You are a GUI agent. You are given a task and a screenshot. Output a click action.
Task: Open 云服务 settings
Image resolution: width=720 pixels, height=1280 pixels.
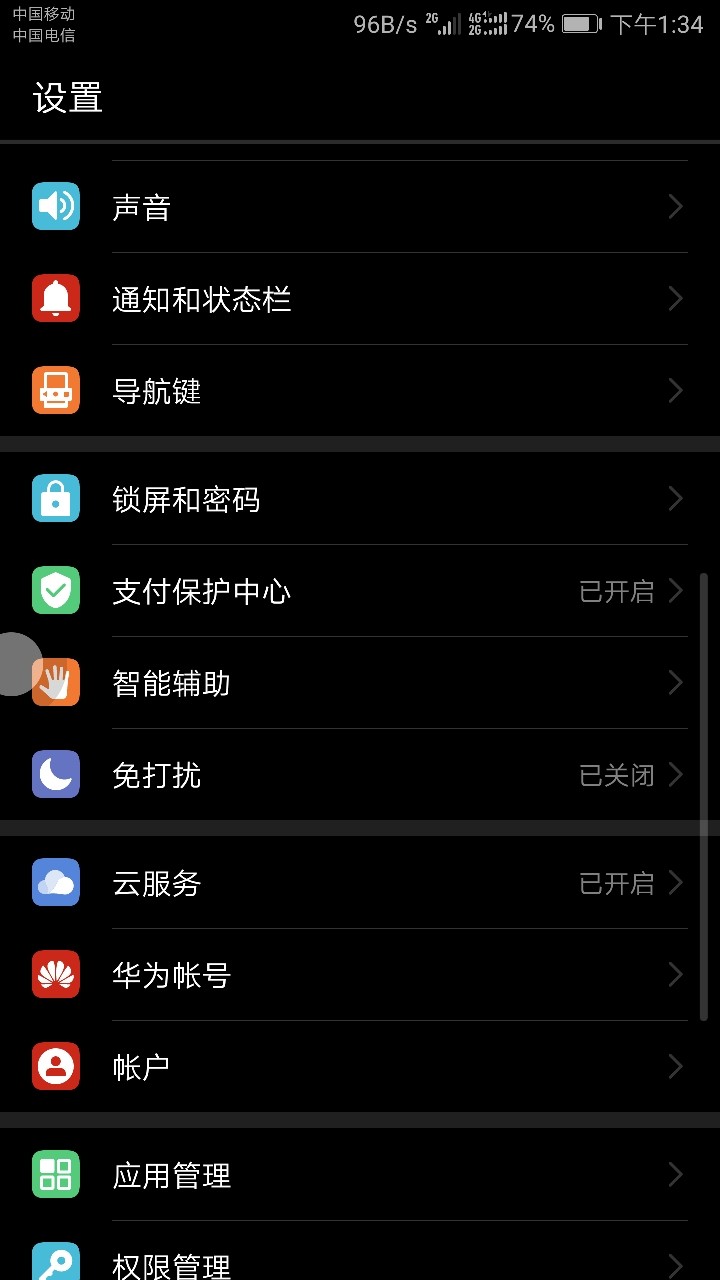(x=360, y=883)
